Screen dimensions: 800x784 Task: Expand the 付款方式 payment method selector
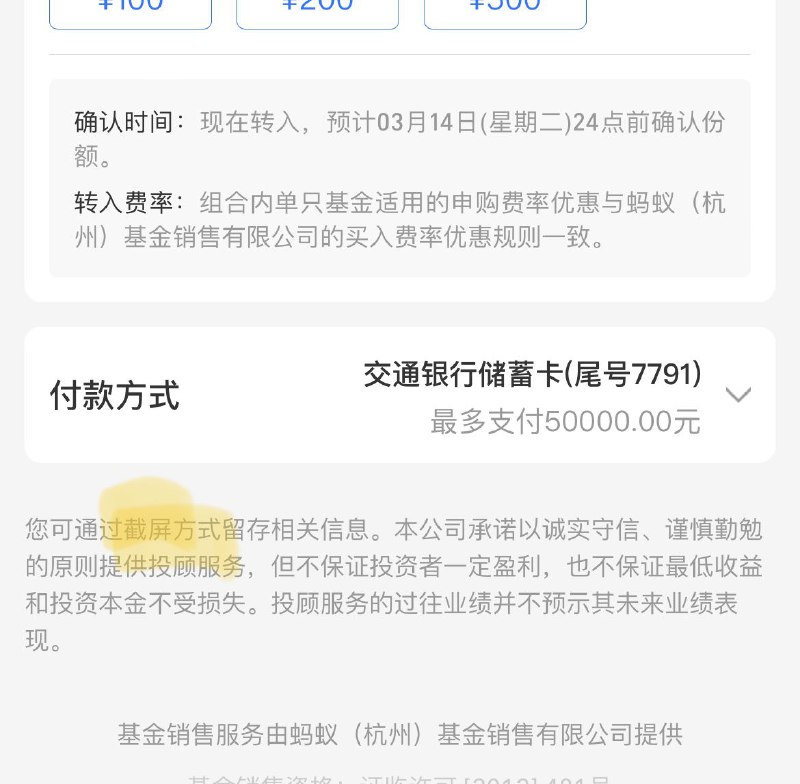click(737, 395)
